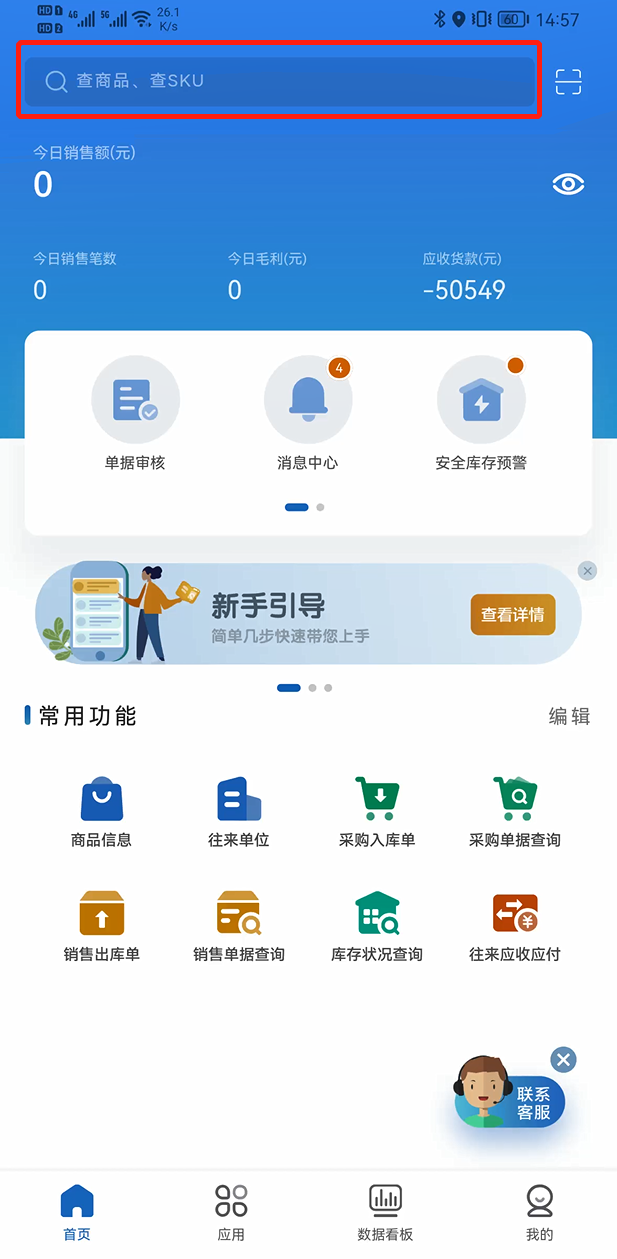Open the barcode scanner icon
The image size is (617, 1259).
tap(568, 82)
